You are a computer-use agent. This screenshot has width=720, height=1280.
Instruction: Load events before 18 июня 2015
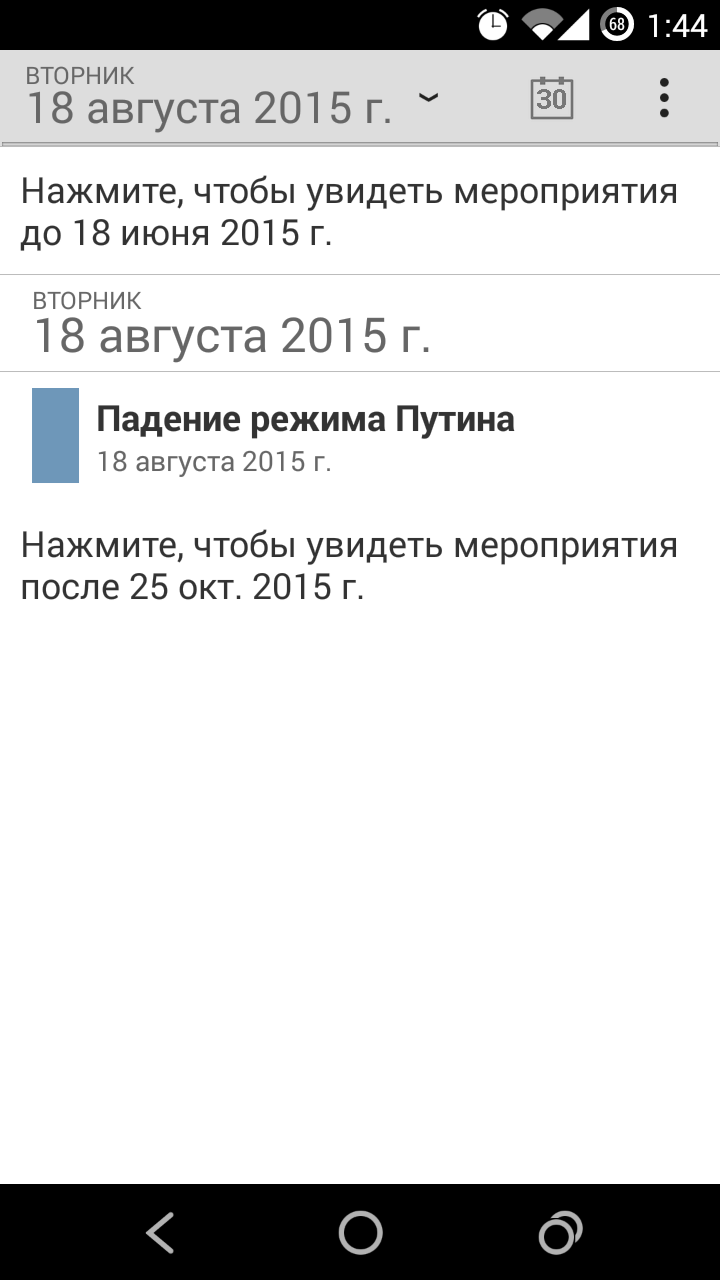point(360,212)
